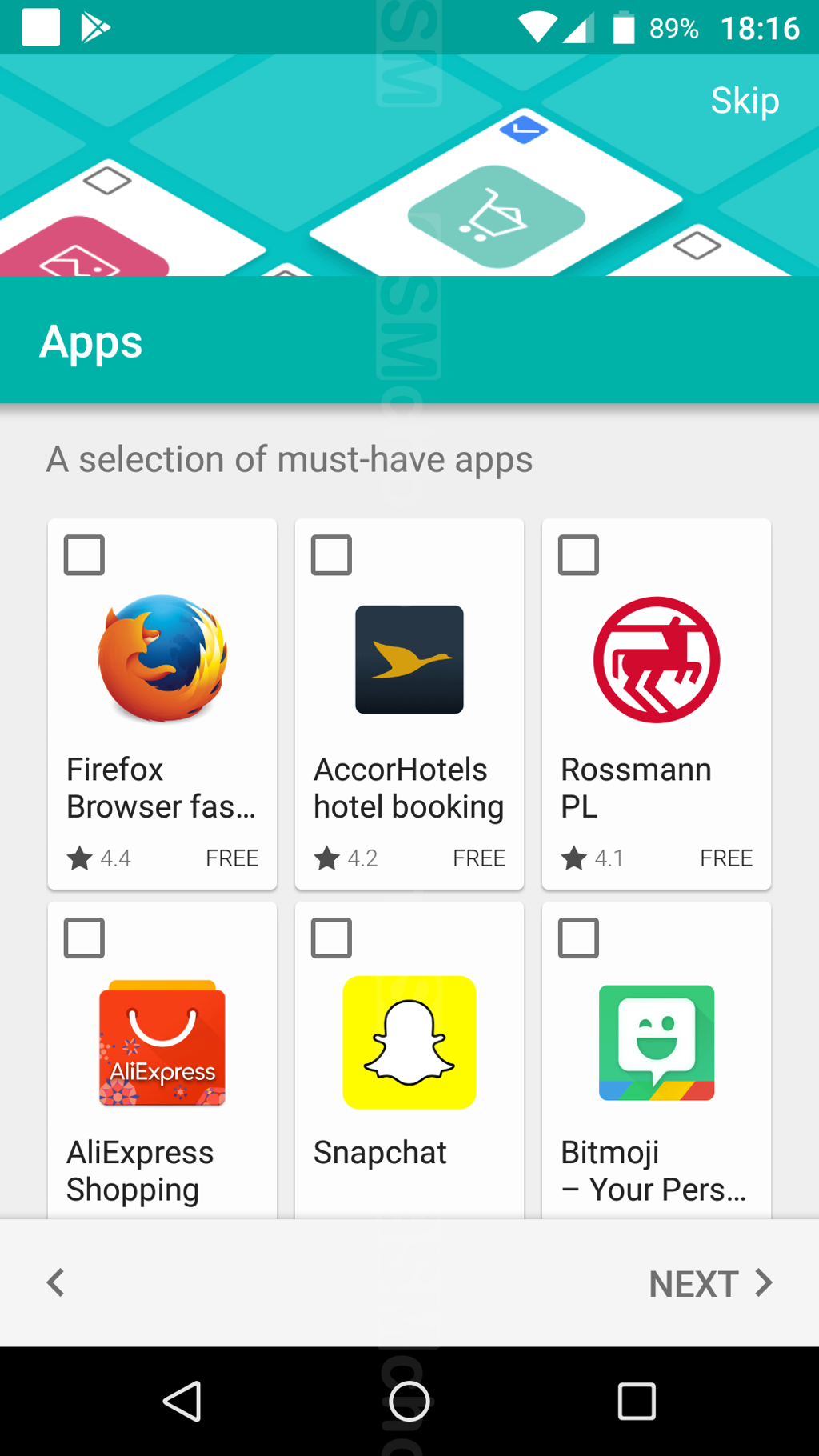Select the Bitmoji checkbox
Screen dimensions: 819x1456
(x=578, y=938)
